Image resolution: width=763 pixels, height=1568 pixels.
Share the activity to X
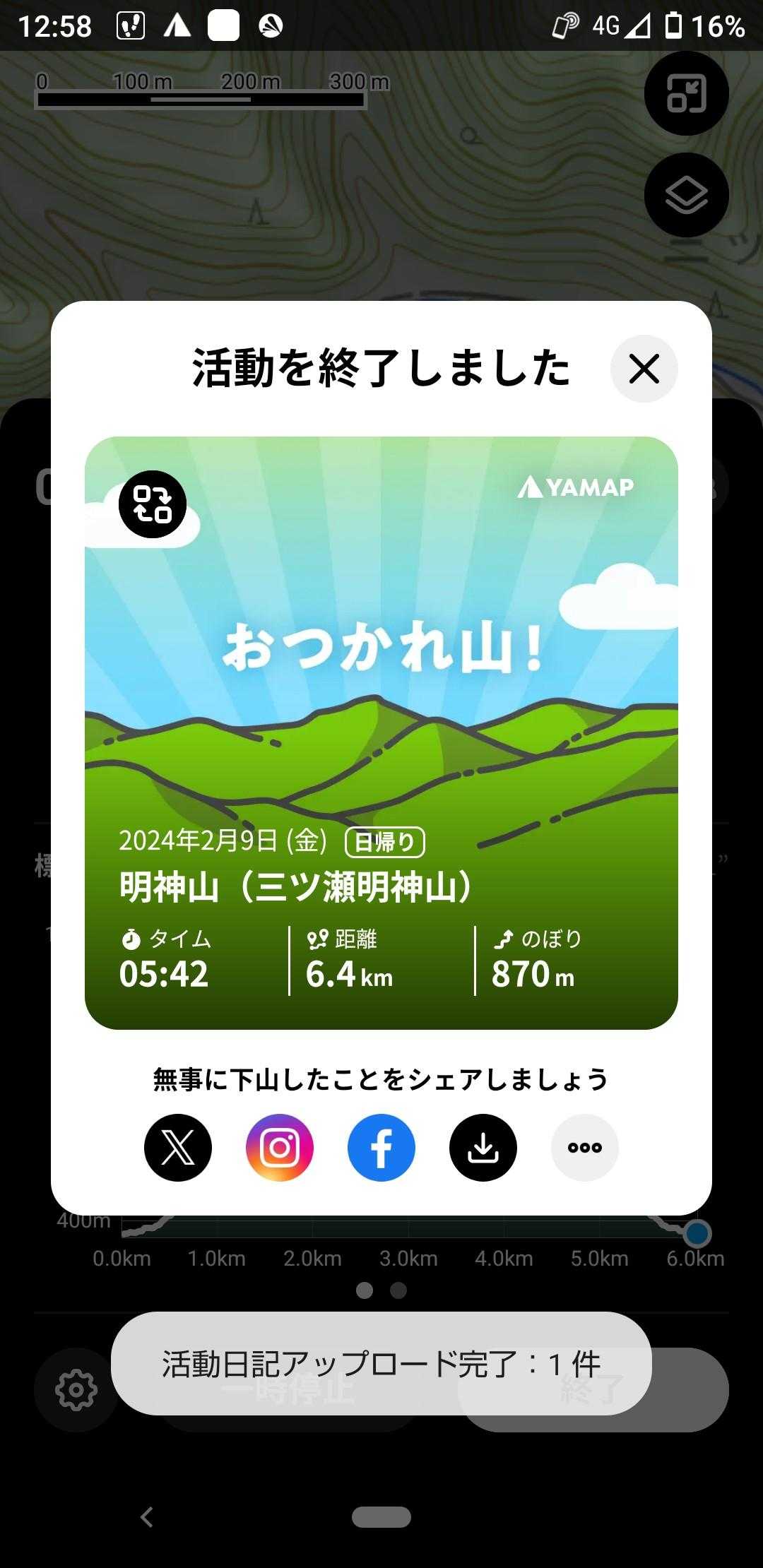click(178, 1148)
